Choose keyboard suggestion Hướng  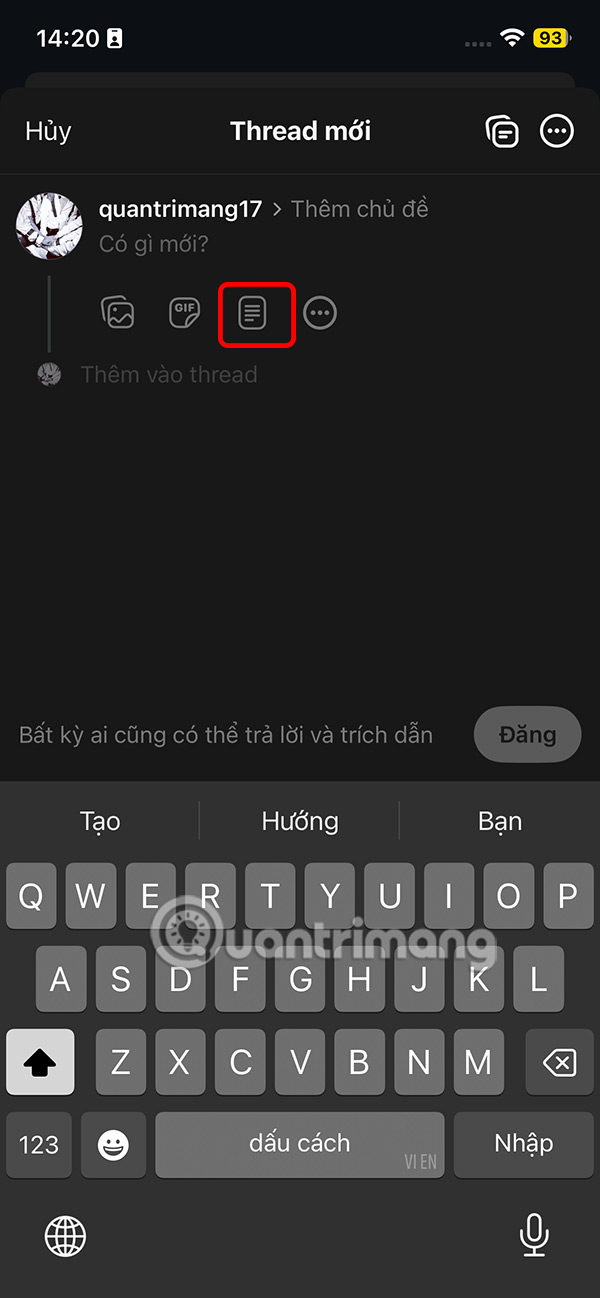tap(300, 821)
